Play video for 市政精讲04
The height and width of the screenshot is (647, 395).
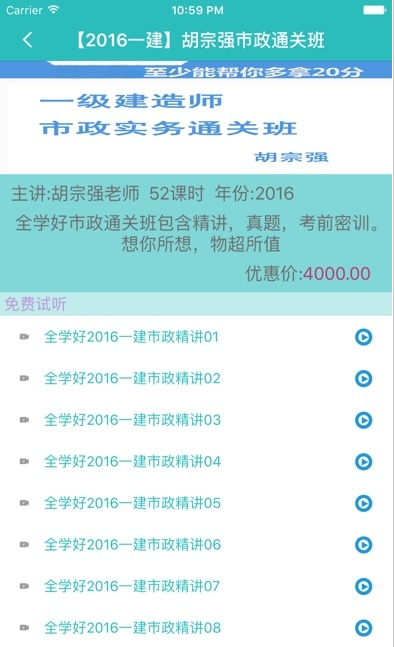click(364, 461)
